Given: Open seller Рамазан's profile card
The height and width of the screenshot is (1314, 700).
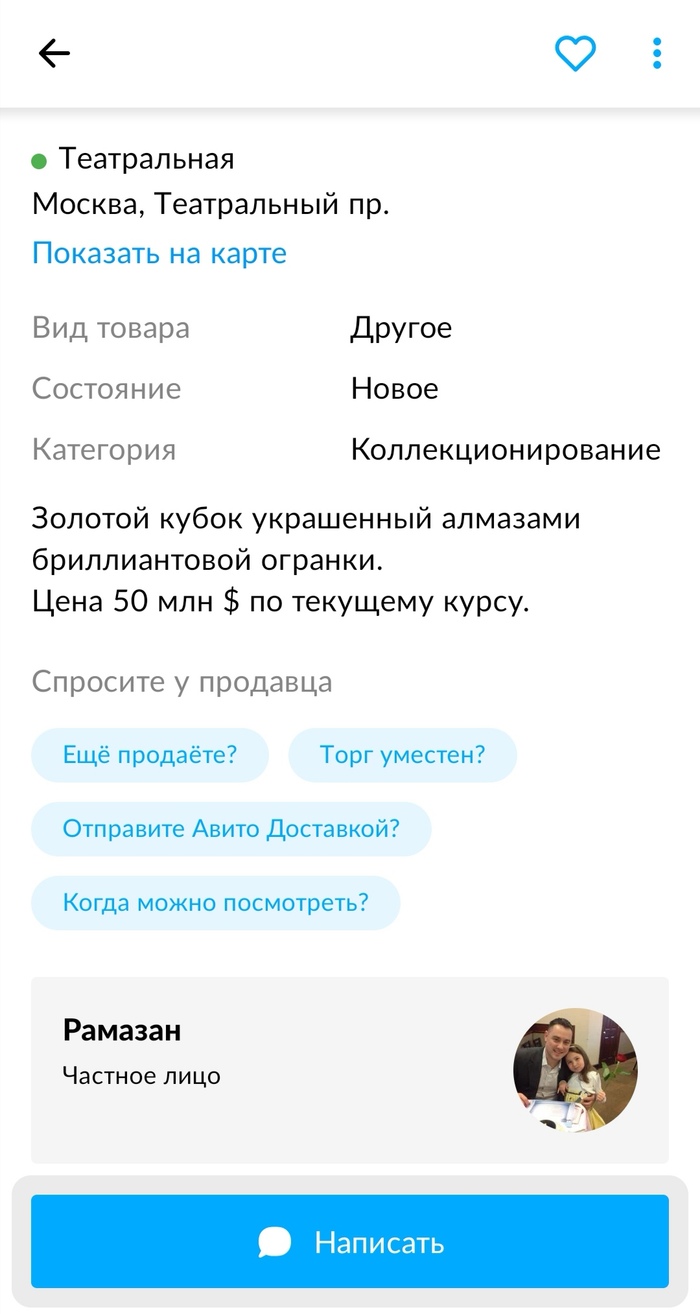Looking at the screenshot, I should pyautogui.click(x=349, y=1069).
